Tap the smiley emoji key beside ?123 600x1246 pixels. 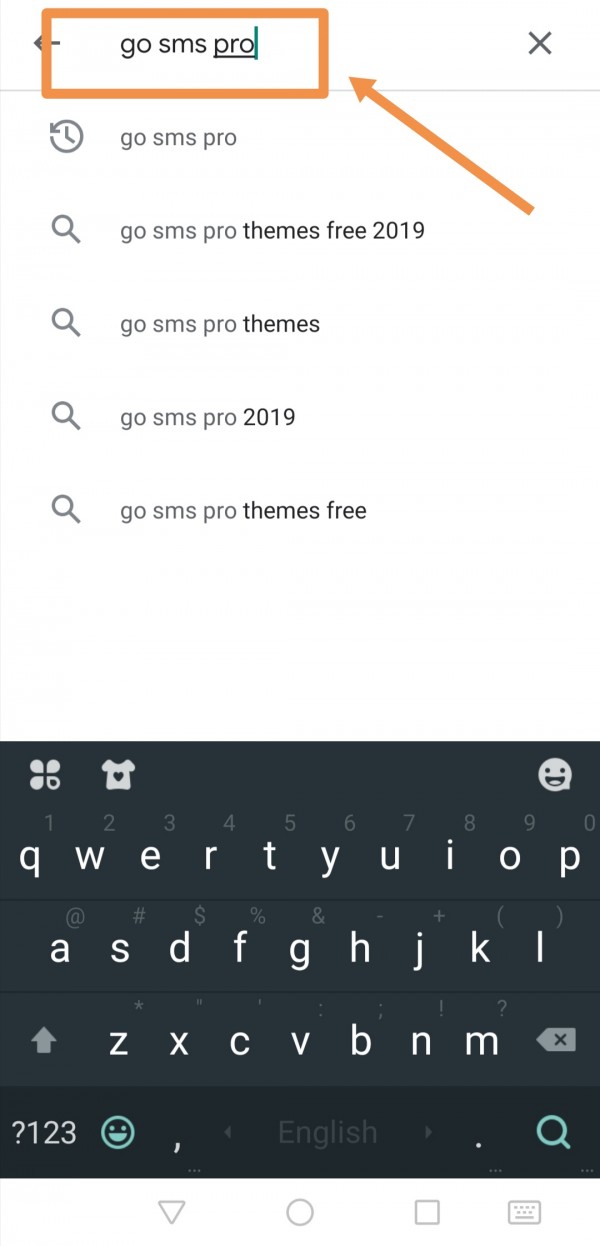119,1132
